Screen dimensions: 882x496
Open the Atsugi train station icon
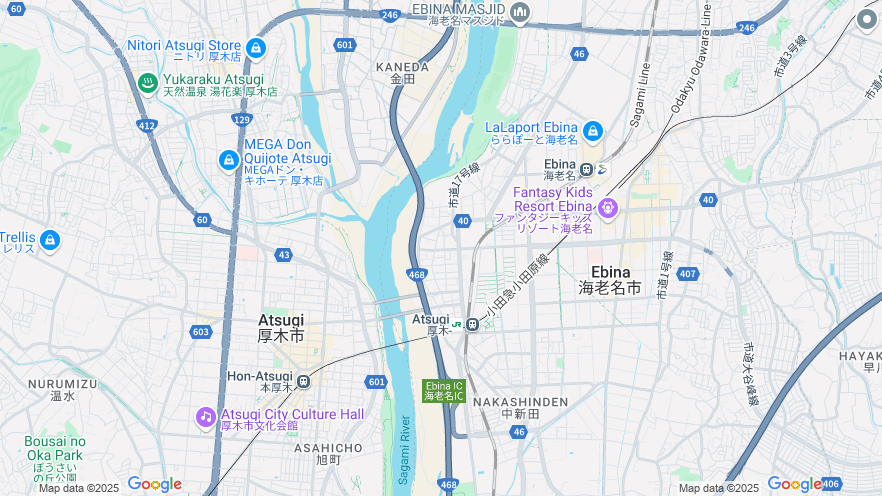point(471,323)
